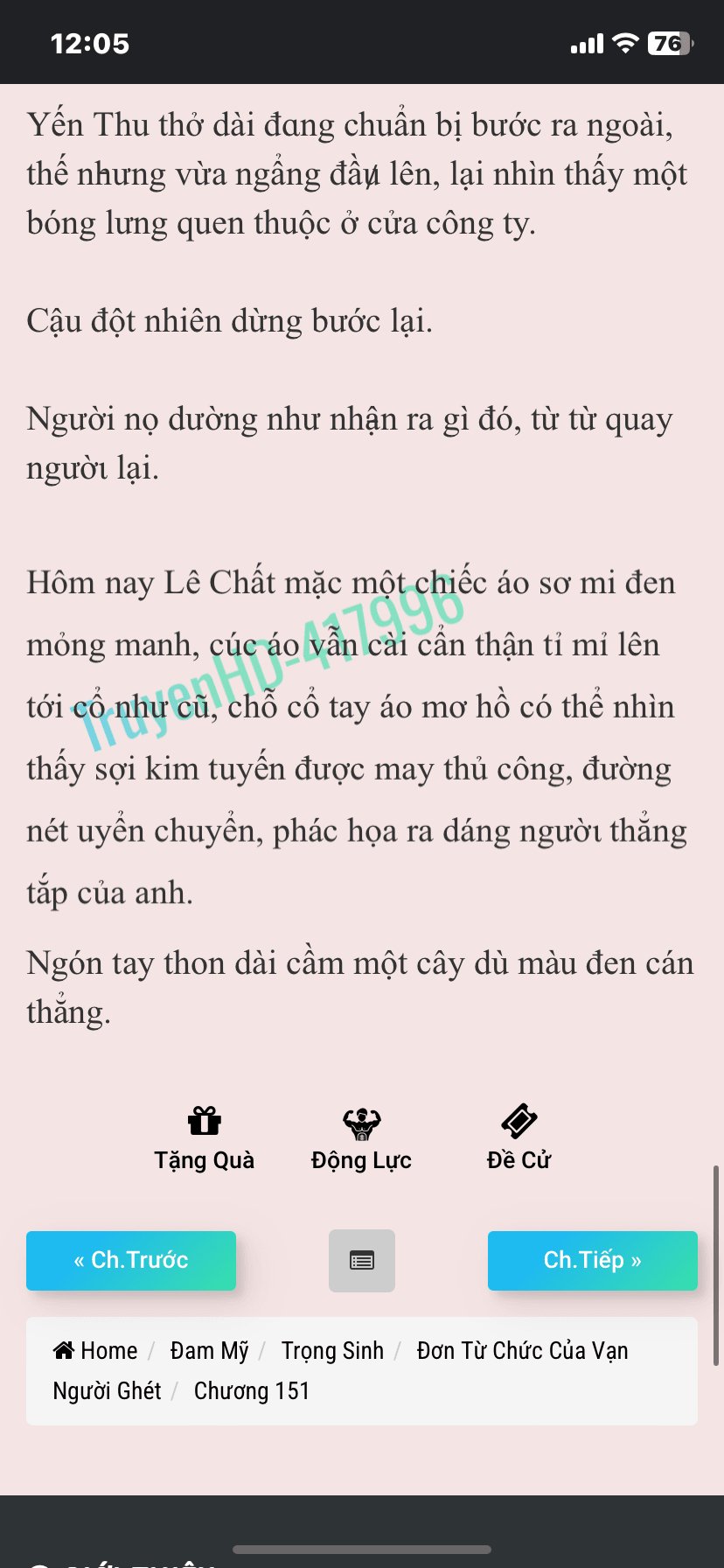Tap the Đề Cử nominate button

(519, 1138)
